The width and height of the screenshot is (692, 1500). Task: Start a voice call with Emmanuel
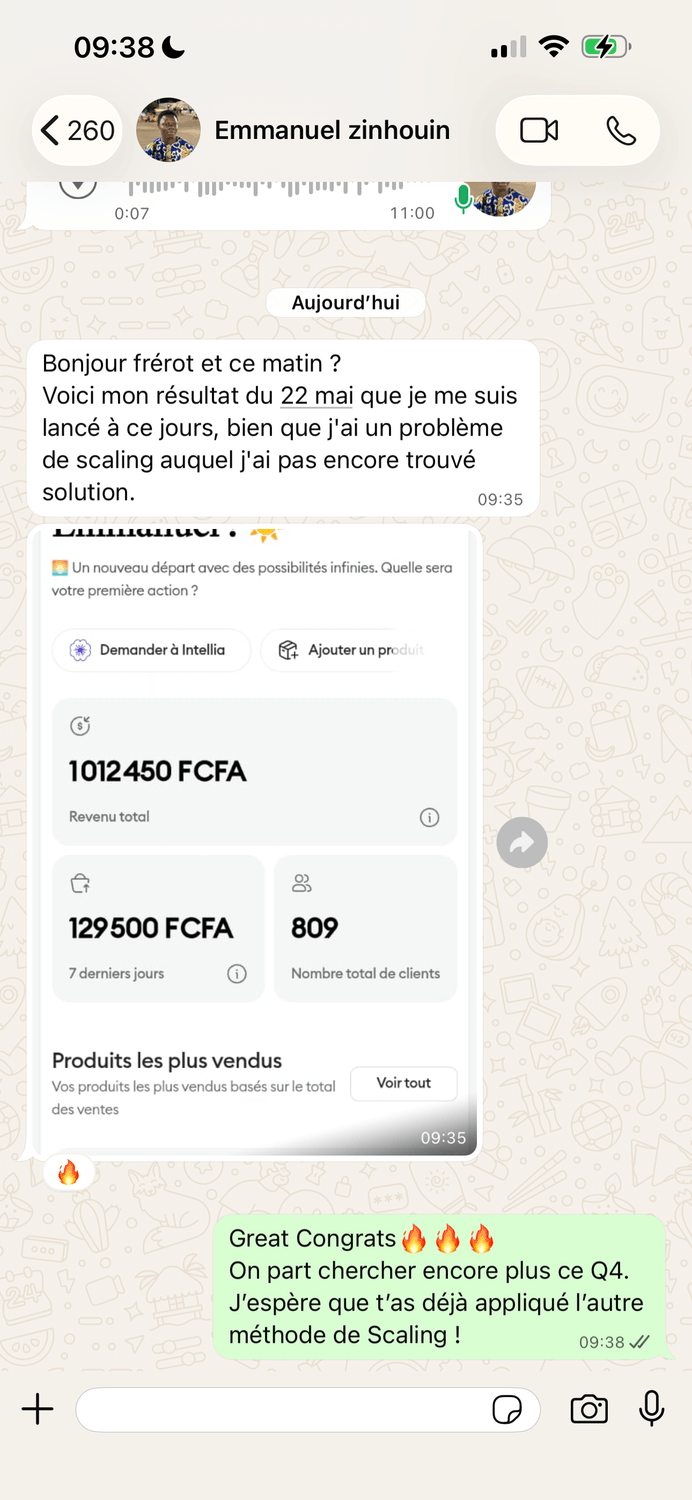(x=621, y=130)
